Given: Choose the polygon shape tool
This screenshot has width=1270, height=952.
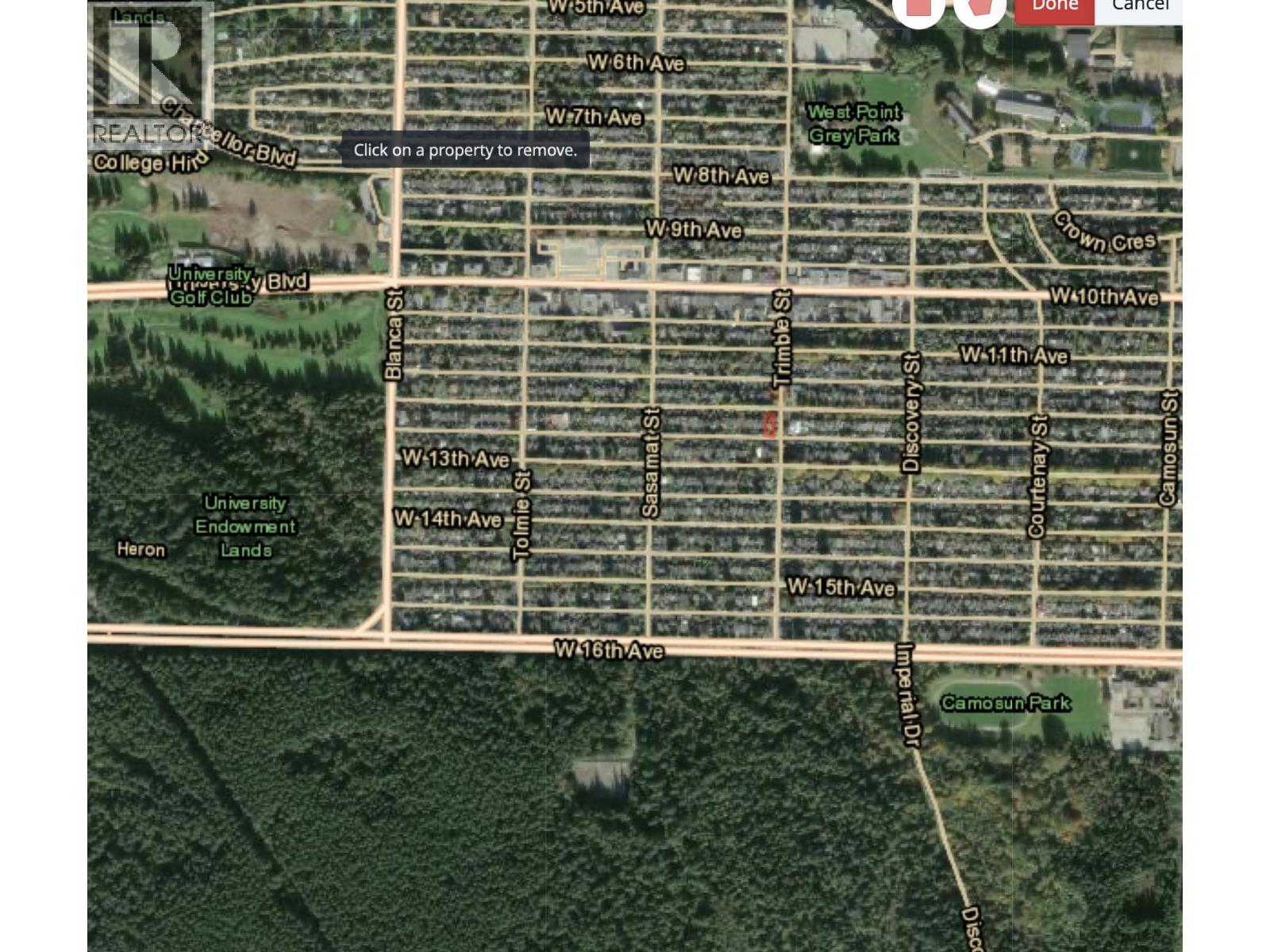Looking at the screenshot, I should [979, 8].
